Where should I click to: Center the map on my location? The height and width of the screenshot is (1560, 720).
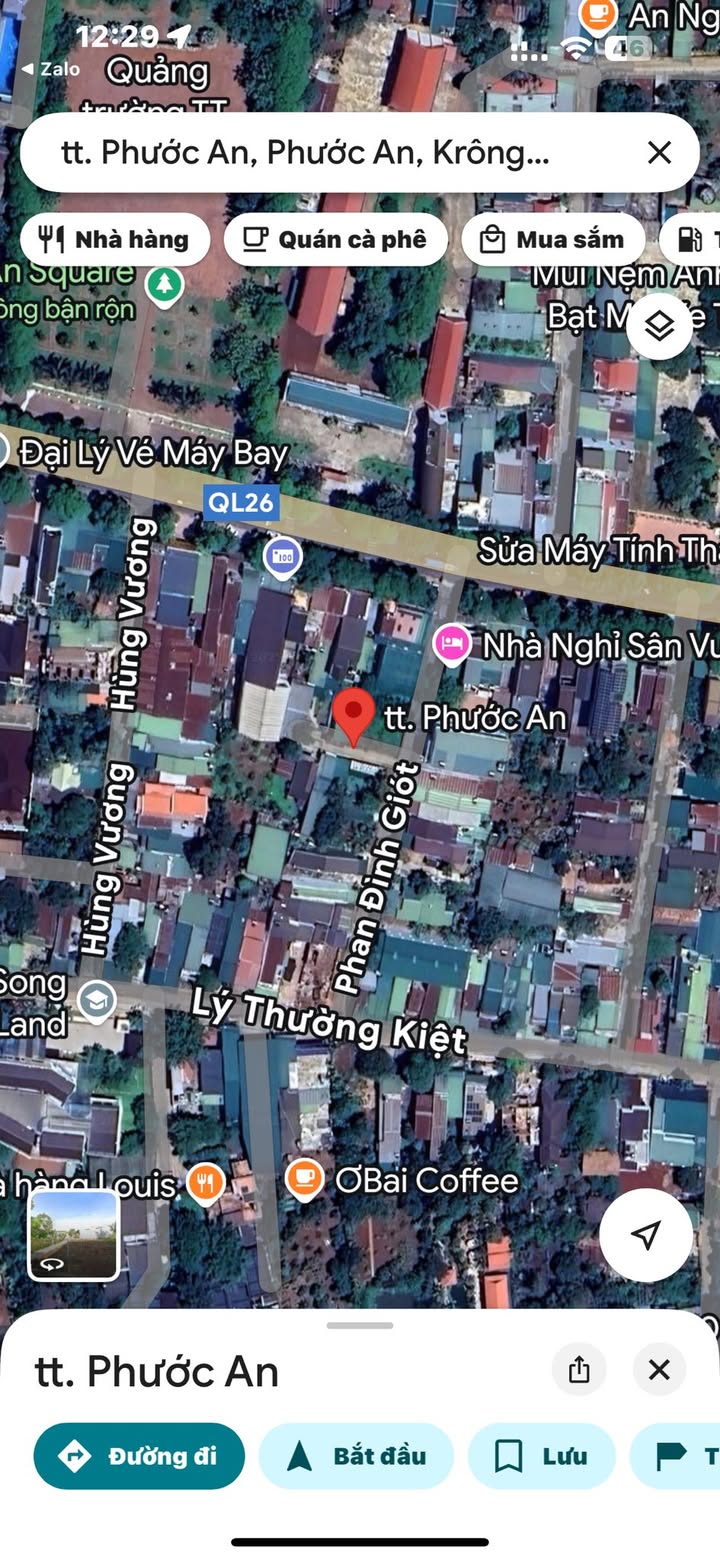[x=646, y=1235]
